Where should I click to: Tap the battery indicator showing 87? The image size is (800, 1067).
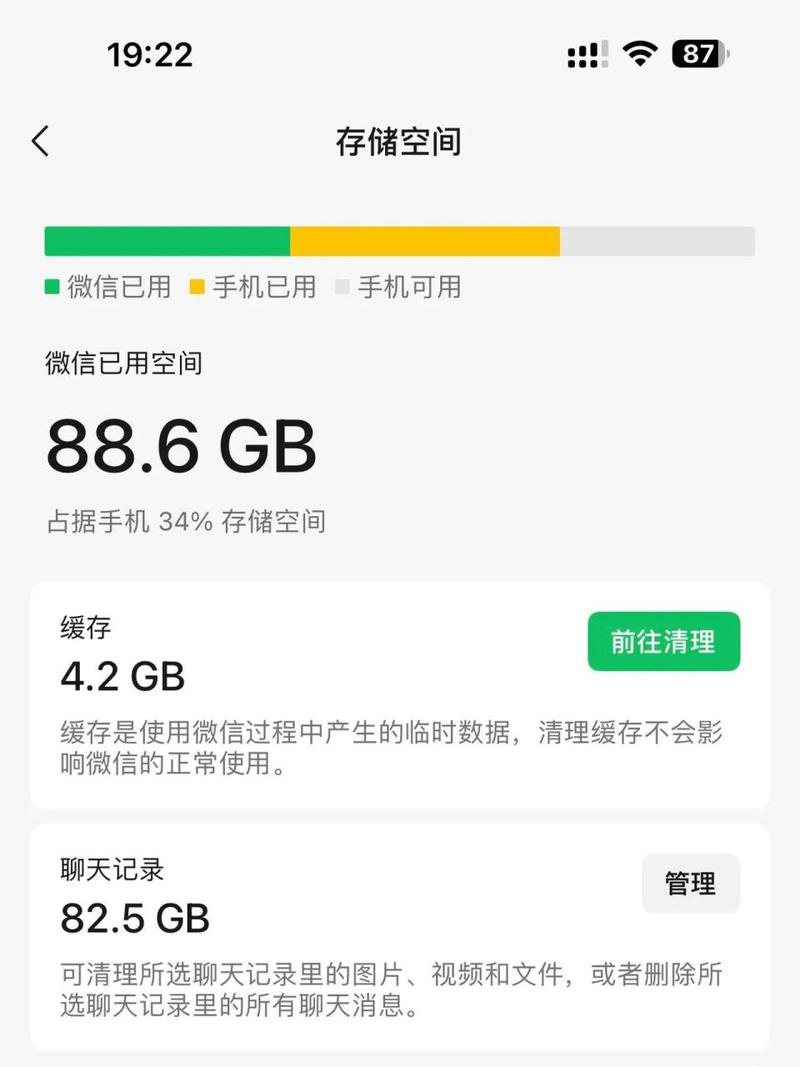695,54
